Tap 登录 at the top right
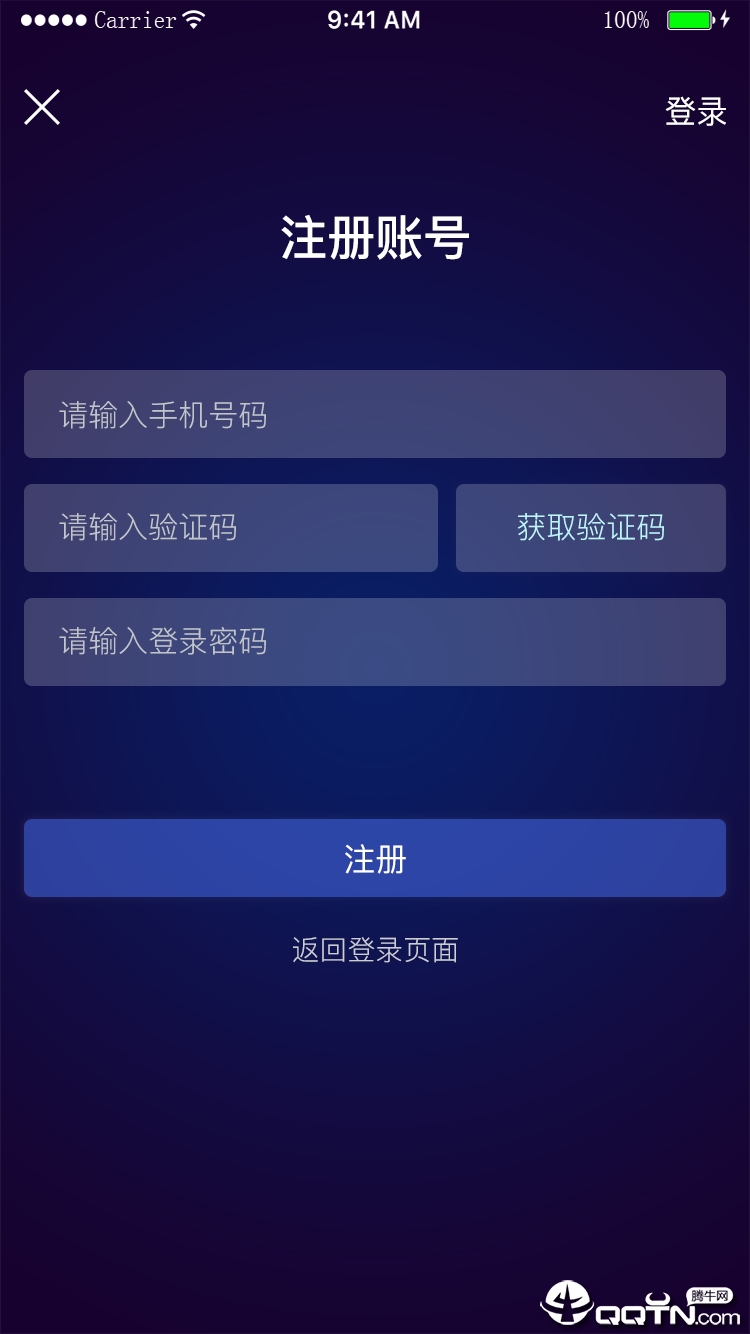 tap(696, 111)
